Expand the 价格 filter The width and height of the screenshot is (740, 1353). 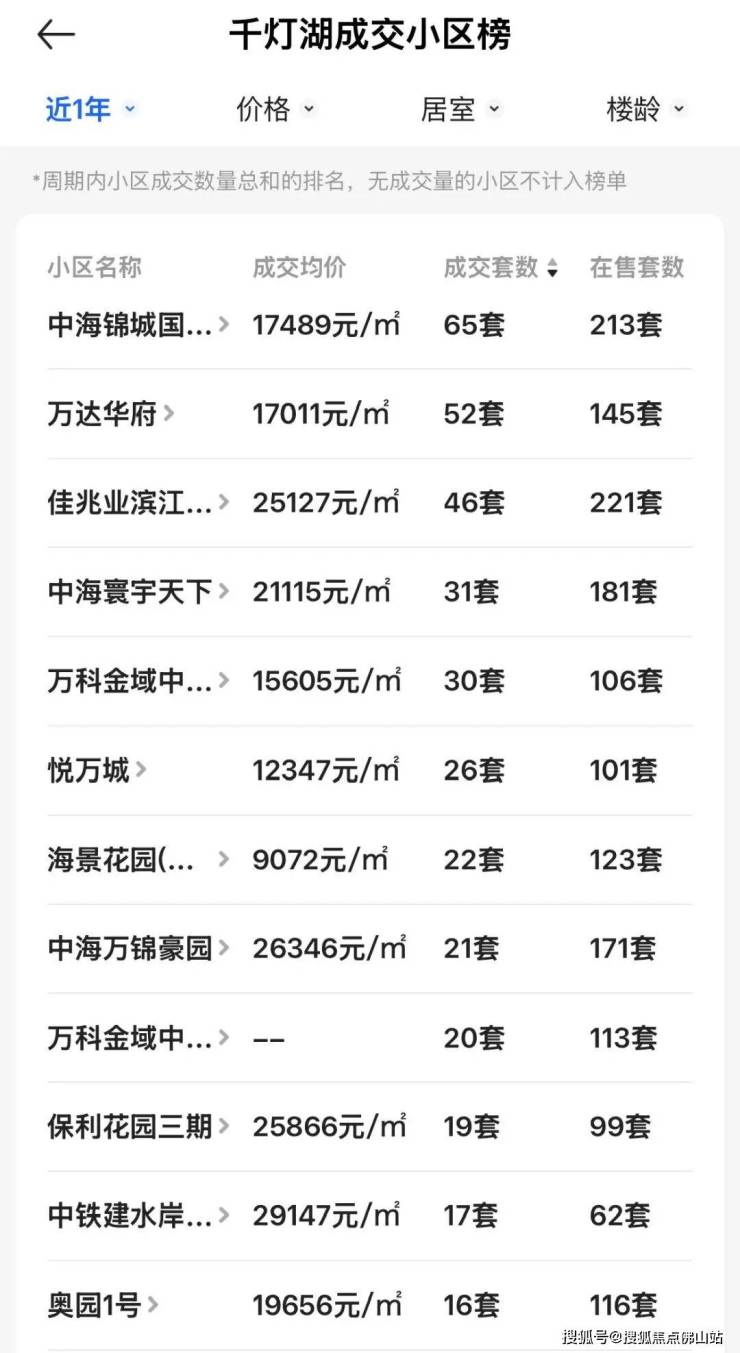(x=275, y=109)
